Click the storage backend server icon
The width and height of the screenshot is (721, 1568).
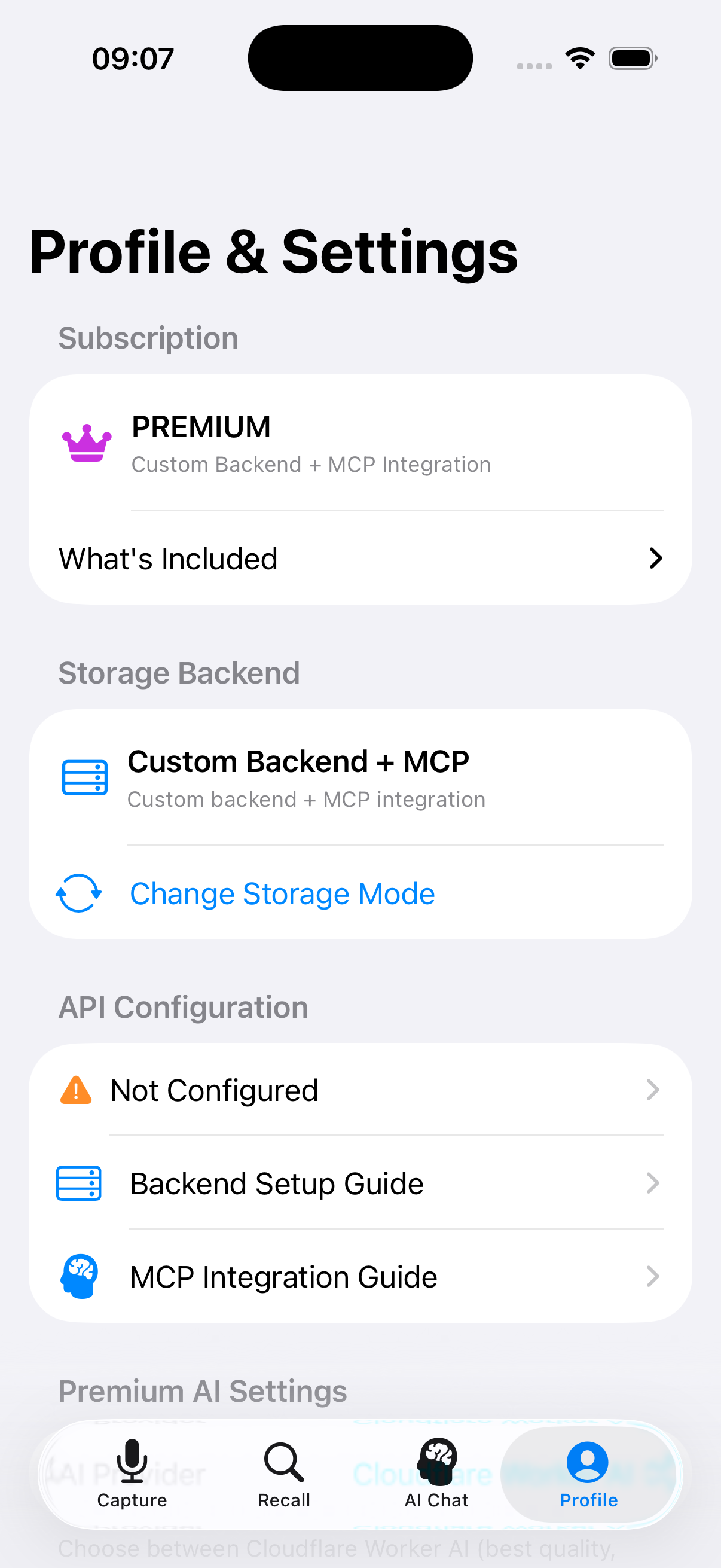tap(83, 777)
